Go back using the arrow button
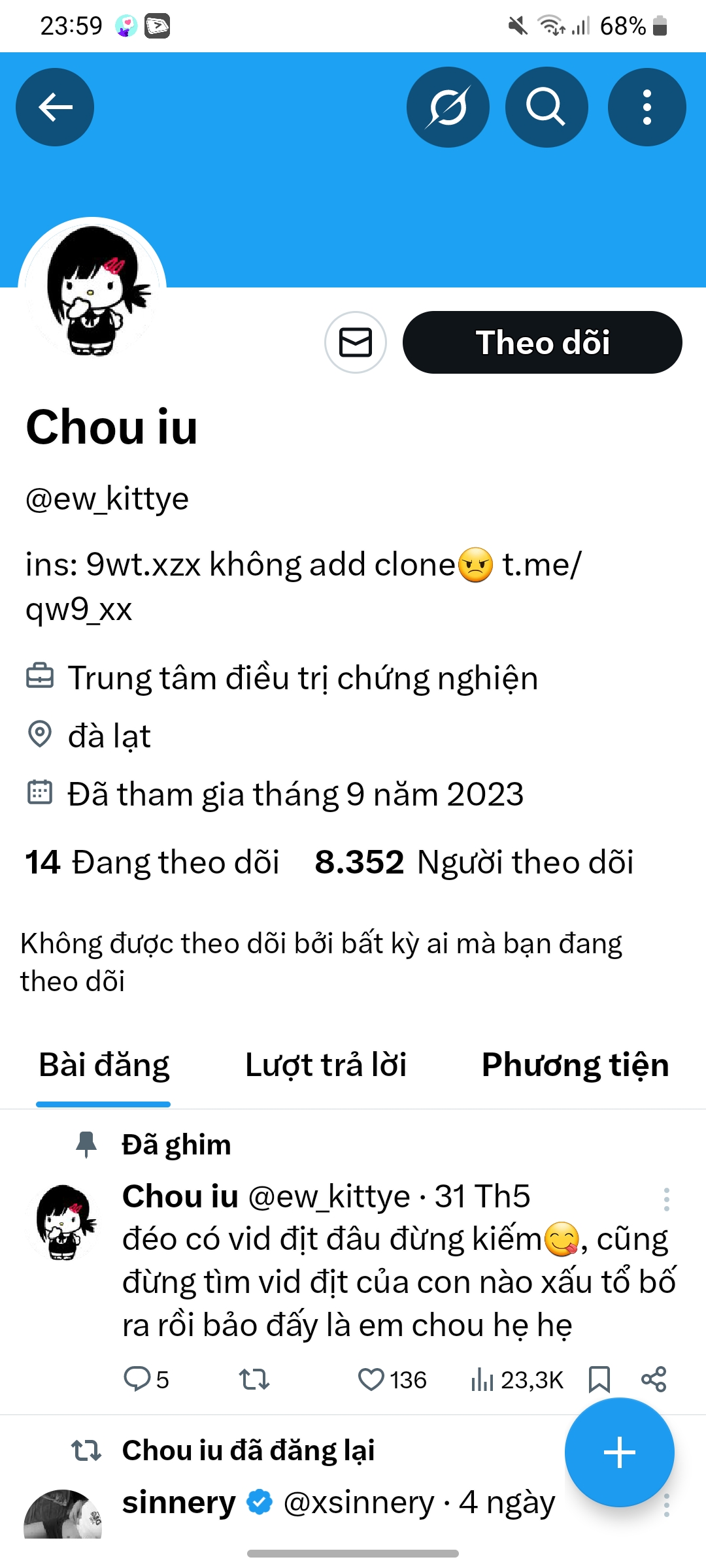This screenshot has height=1568, width=706. (55, 107)
